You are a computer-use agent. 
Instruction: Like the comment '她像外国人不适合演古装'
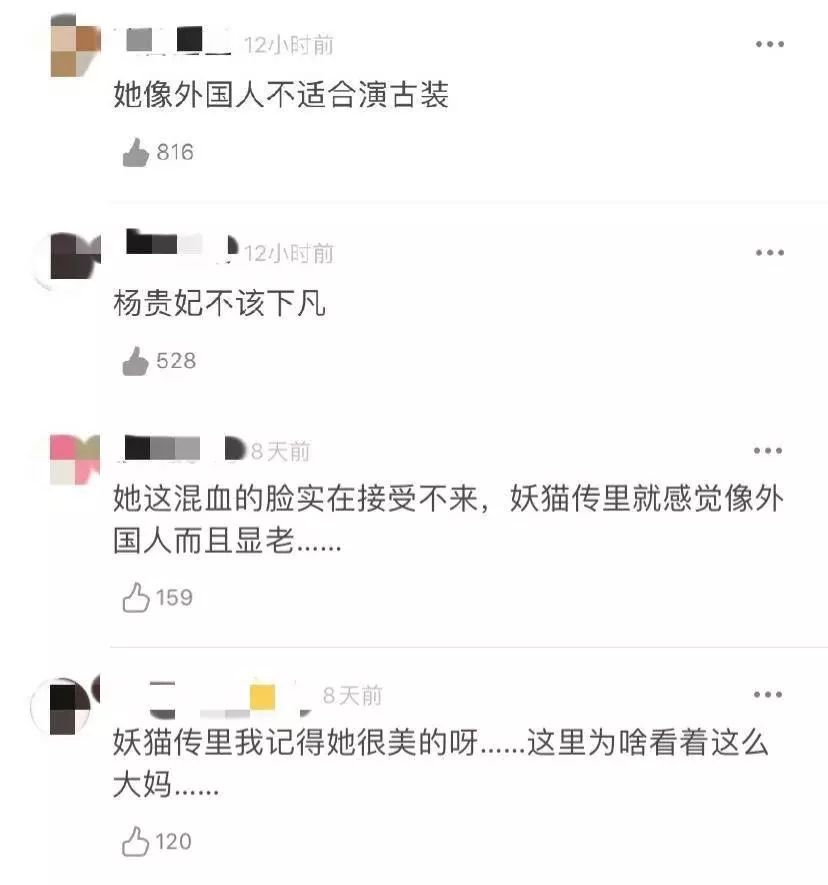pos(135,152)
